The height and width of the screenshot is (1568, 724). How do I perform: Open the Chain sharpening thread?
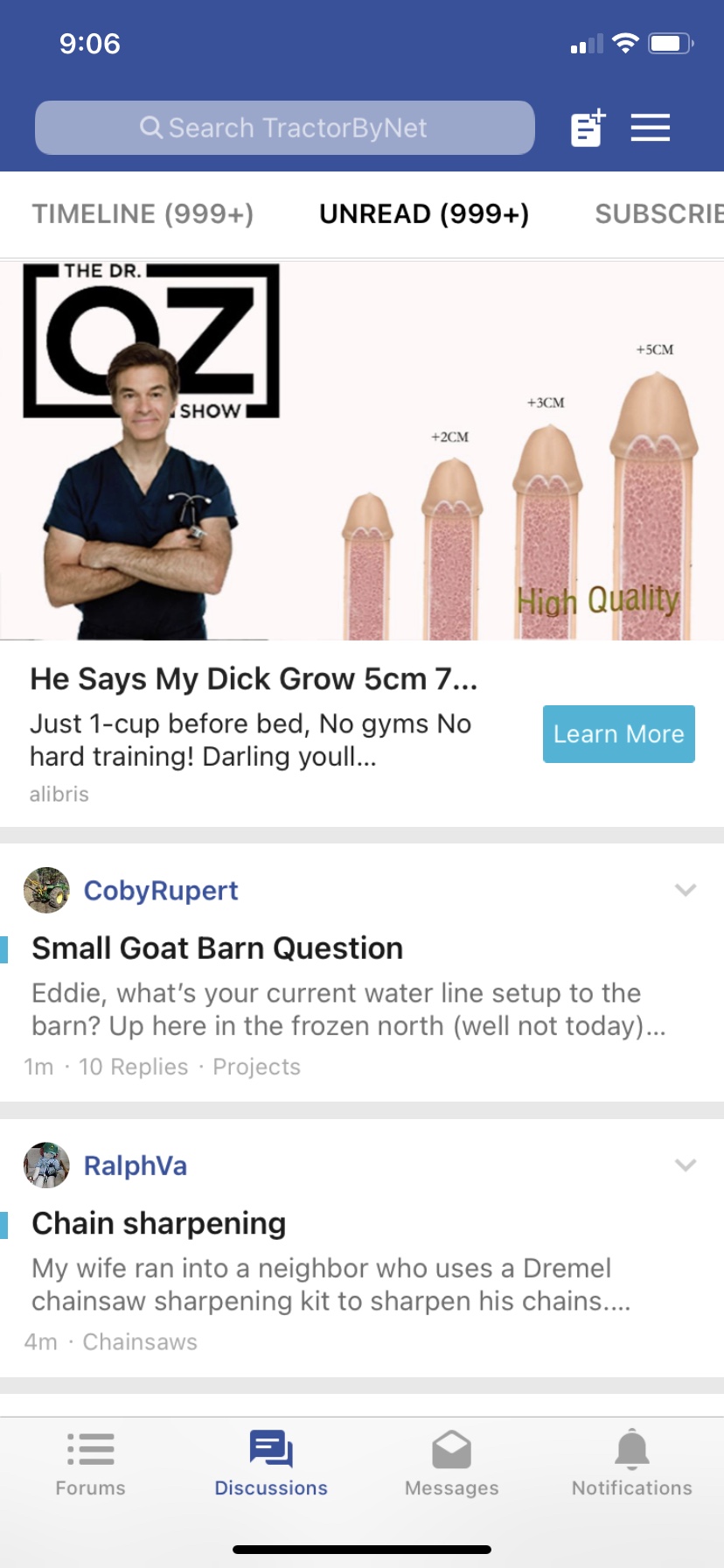(158, 1223)
